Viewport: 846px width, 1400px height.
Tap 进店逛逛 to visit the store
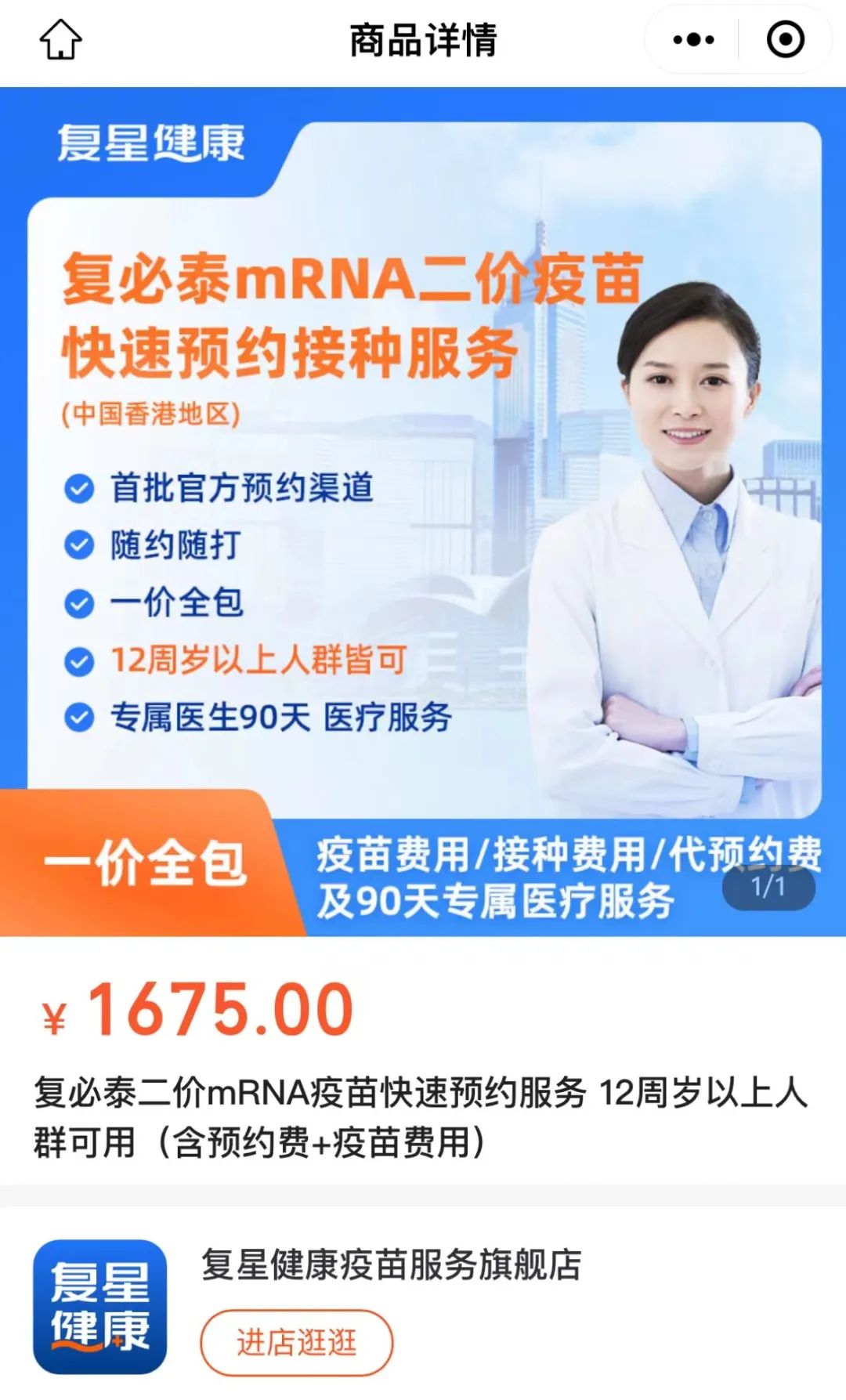[x=296, y=1342]
